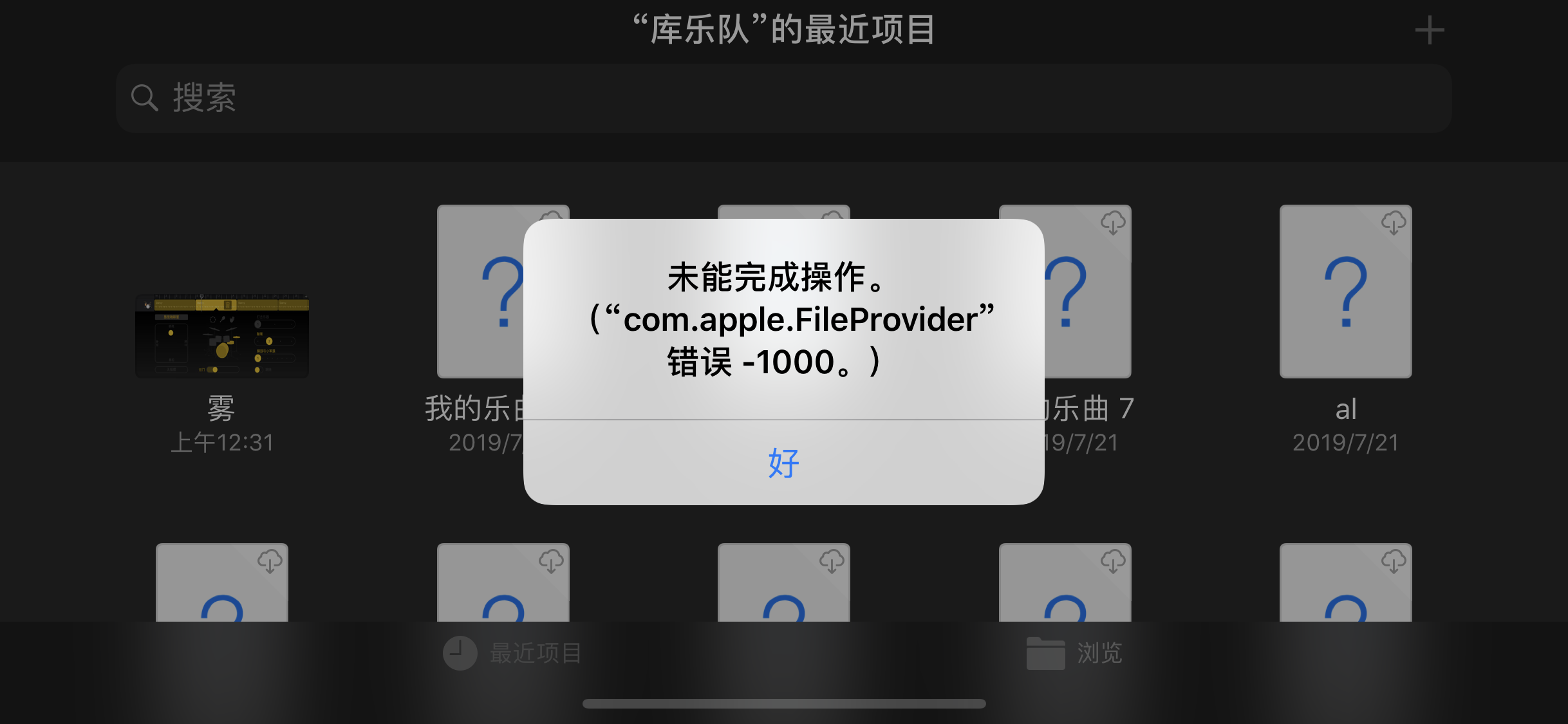The image size is (1568, 724).
Task: Open the 搜索 search field
Action: tap(783, 98)
